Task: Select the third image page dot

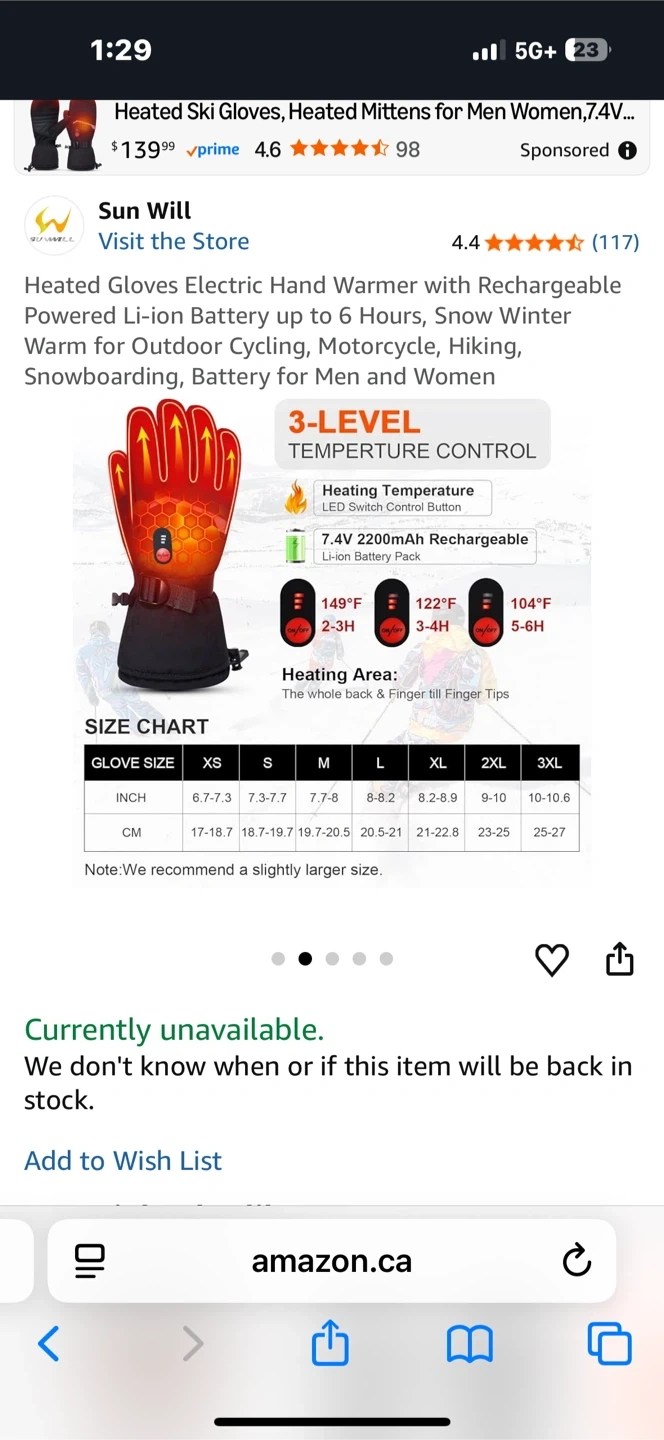Action: [332, 959]
